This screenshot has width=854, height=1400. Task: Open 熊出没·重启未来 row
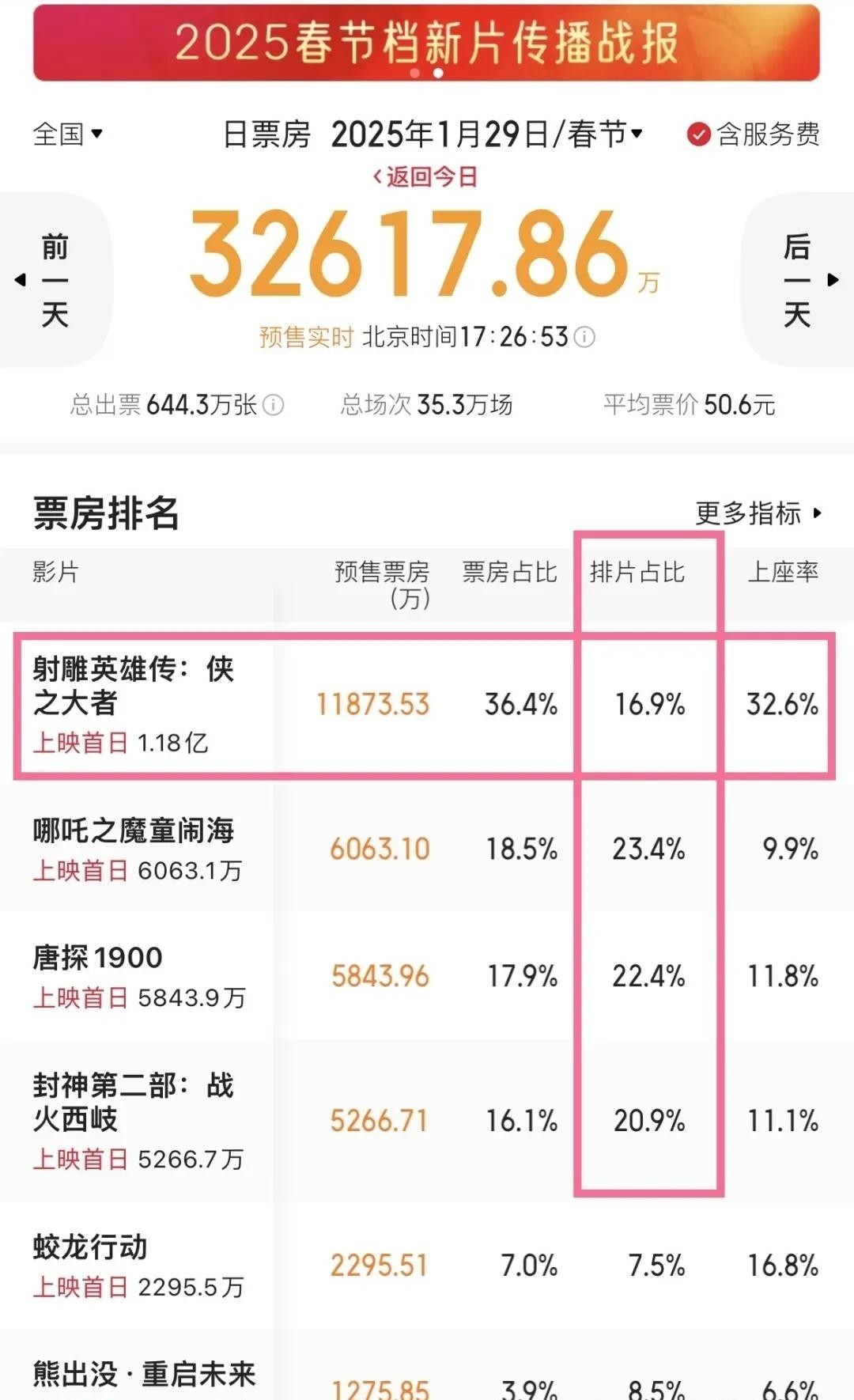click(x=427, y=1367)
